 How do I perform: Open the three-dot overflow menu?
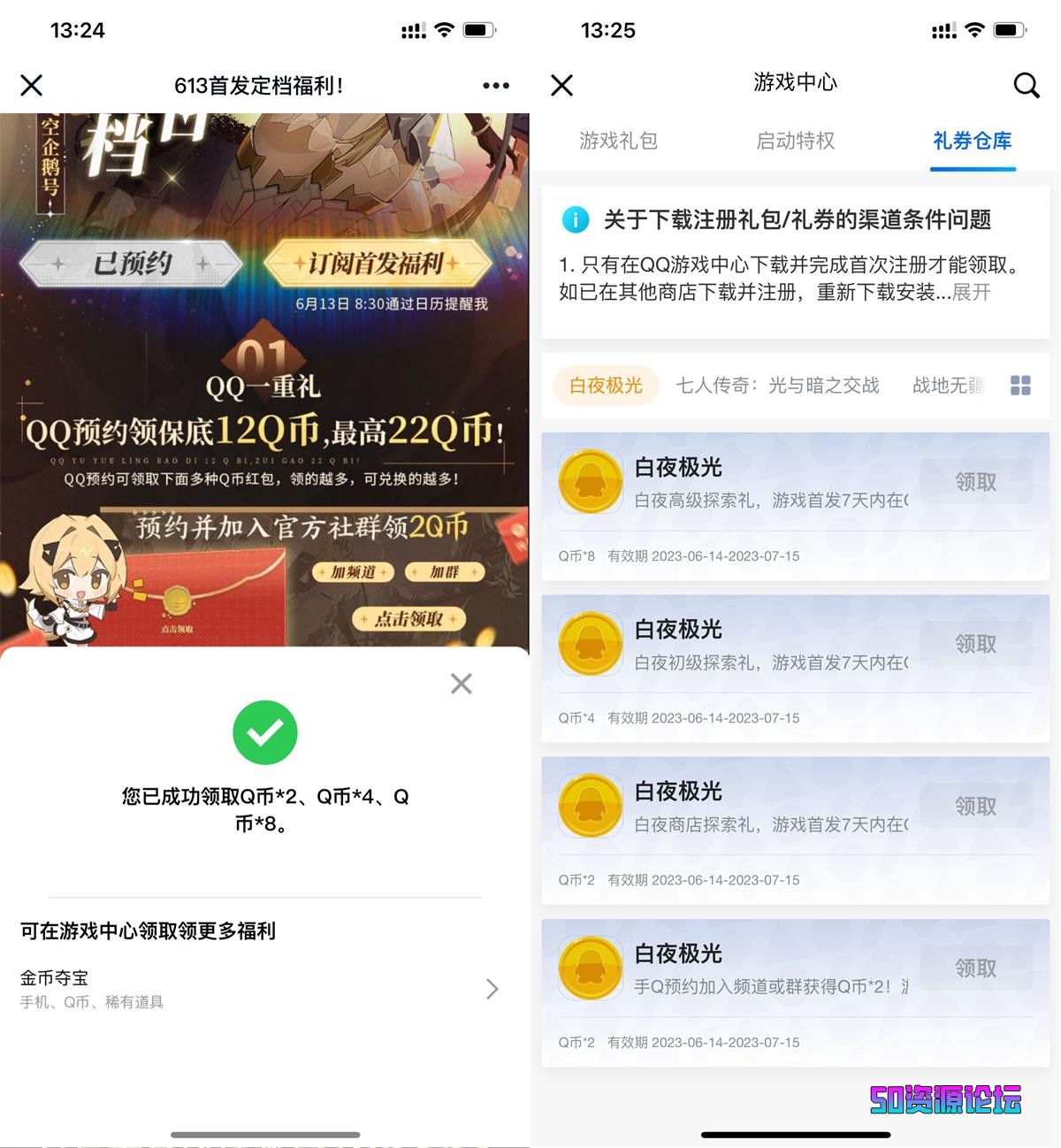coord(496,85)
